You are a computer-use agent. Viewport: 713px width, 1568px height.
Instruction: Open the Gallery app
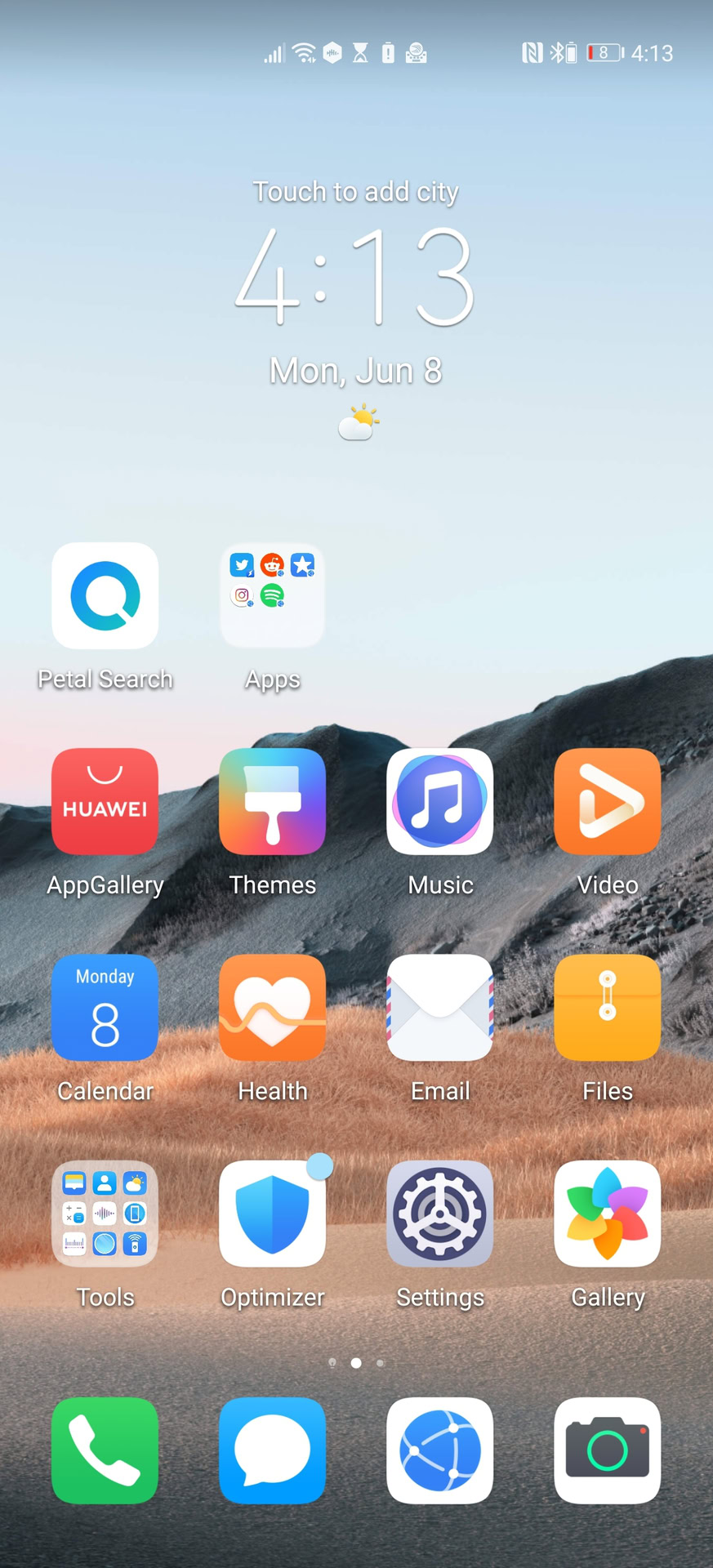607,1214
